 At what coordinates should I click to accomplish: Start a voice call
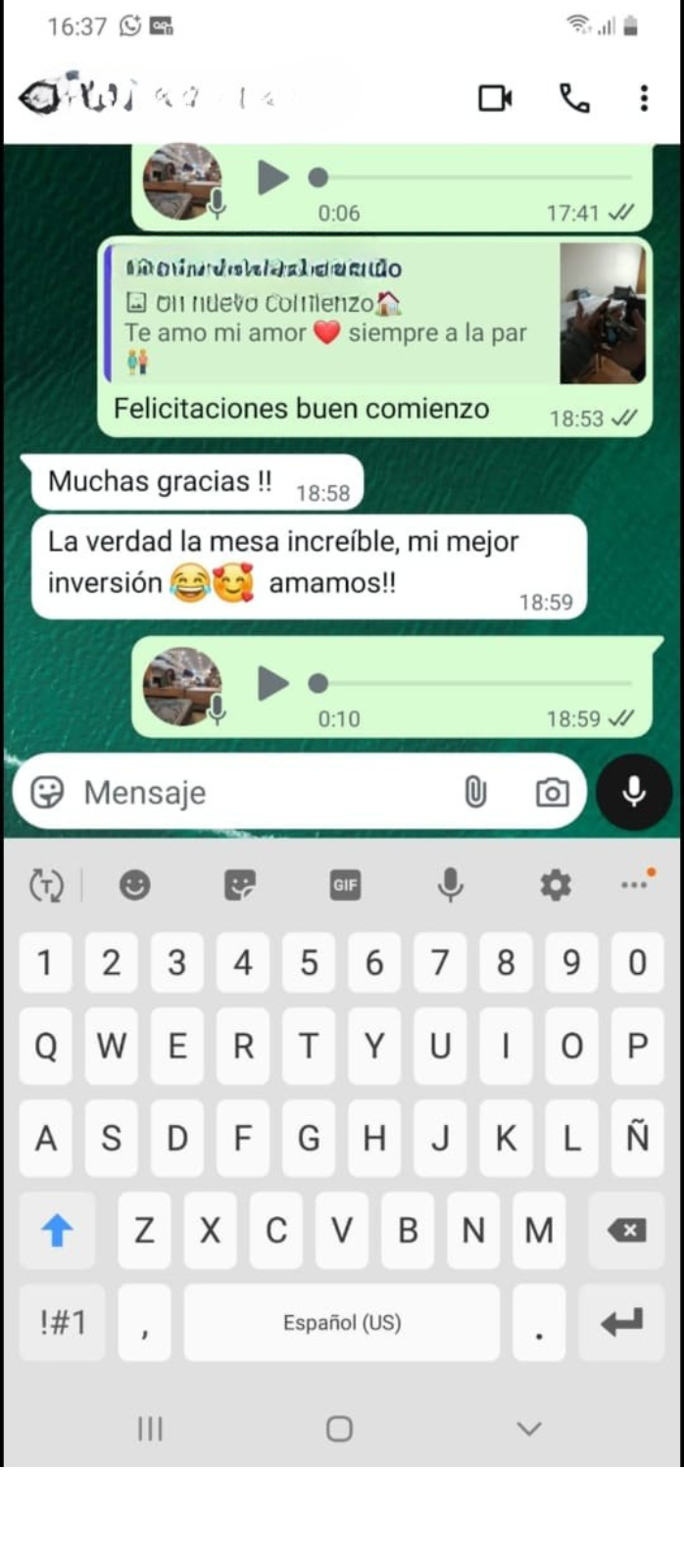click(574, 98)
